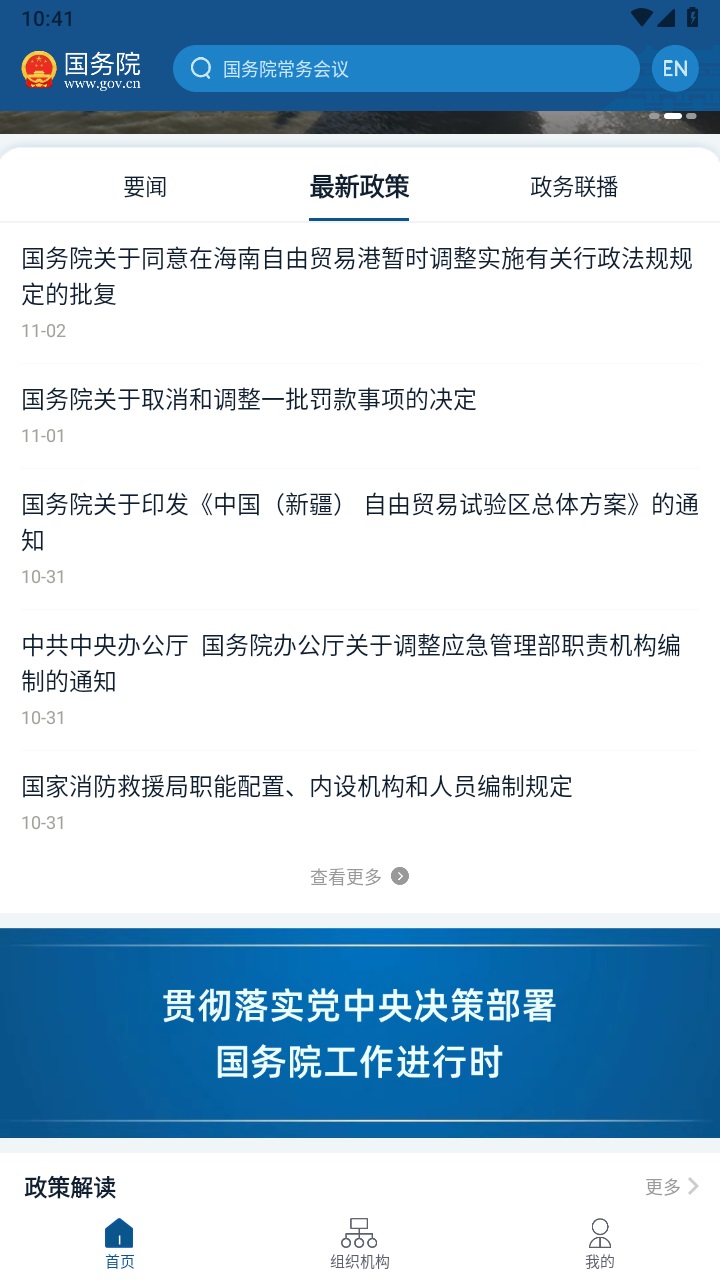Open the 组织机构 organization icon
Screen dimensions: 720x1280
point(359,1240)
